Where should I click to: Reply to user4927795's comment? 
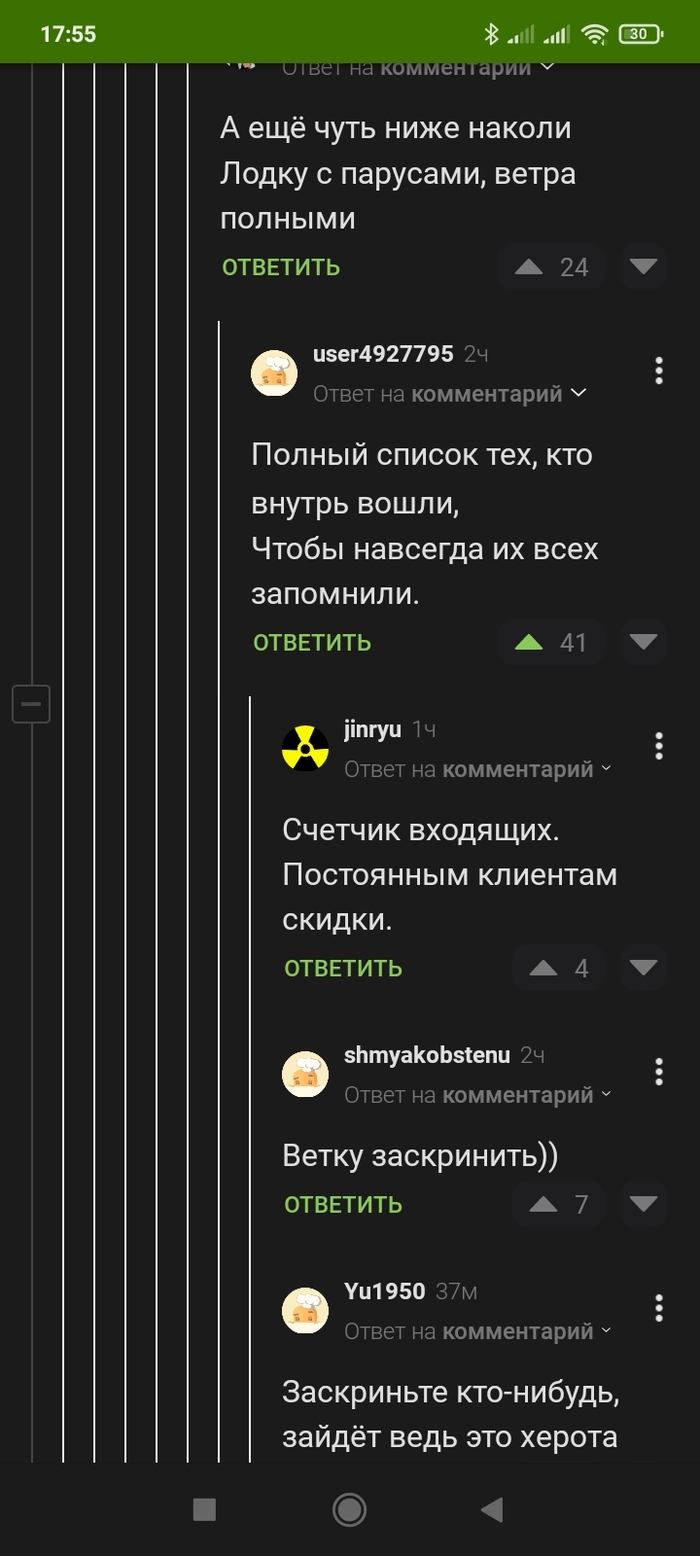coord(312,642)
